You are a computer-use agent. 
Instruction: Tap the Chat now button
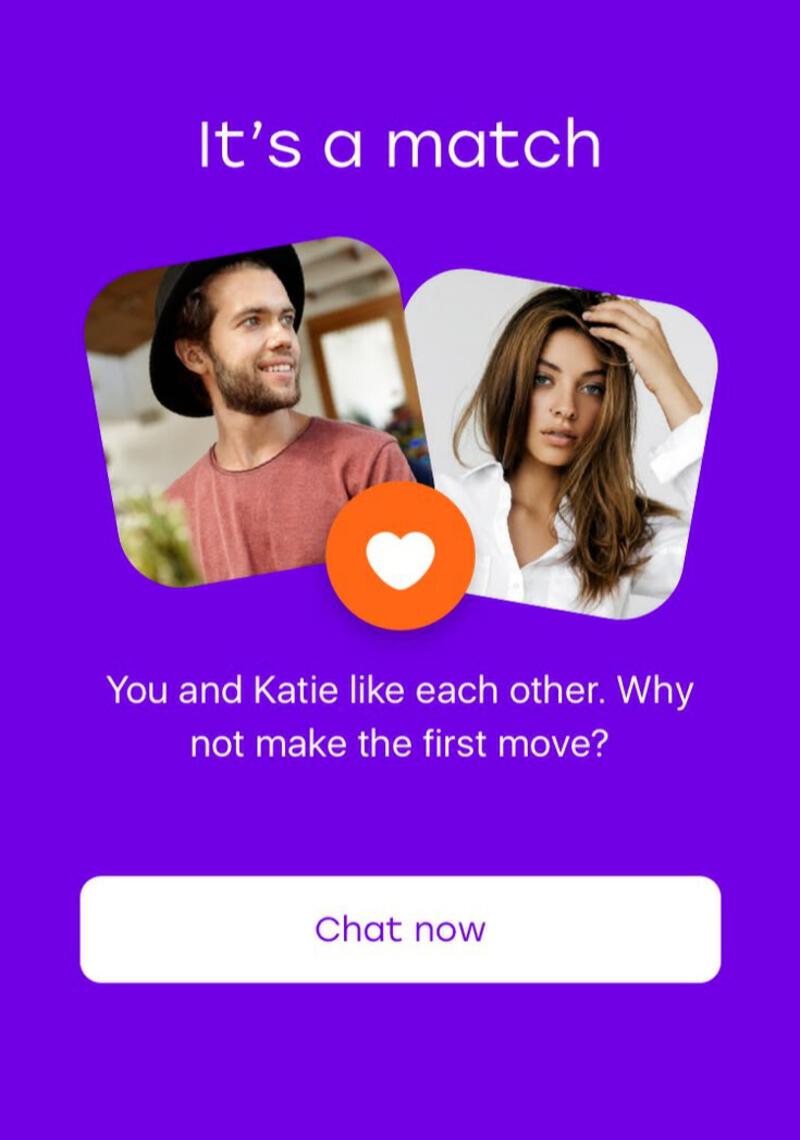tap(400, 929)
